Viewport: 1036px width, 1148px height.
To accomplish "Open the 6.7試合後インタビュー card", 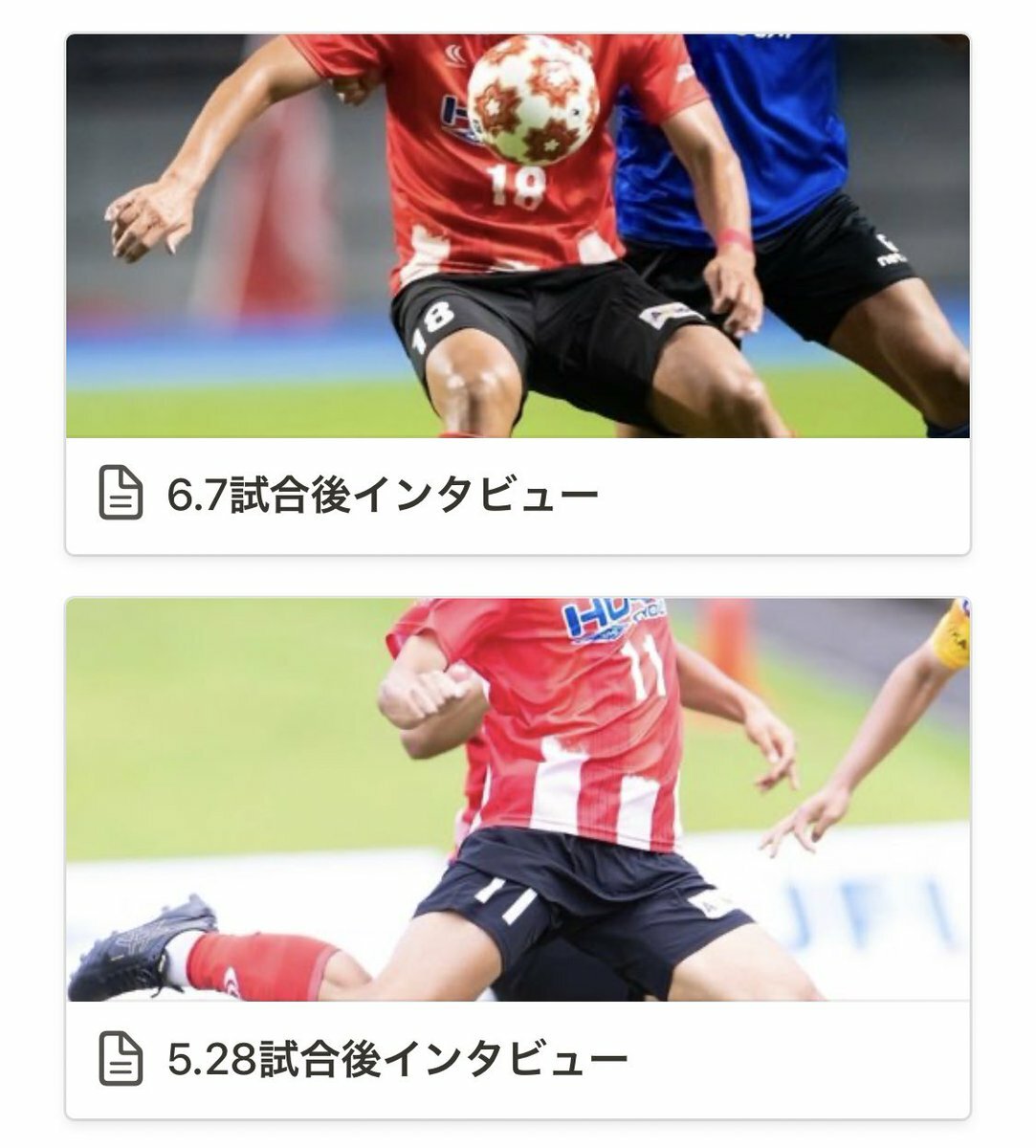I will [x=383, y=495].
